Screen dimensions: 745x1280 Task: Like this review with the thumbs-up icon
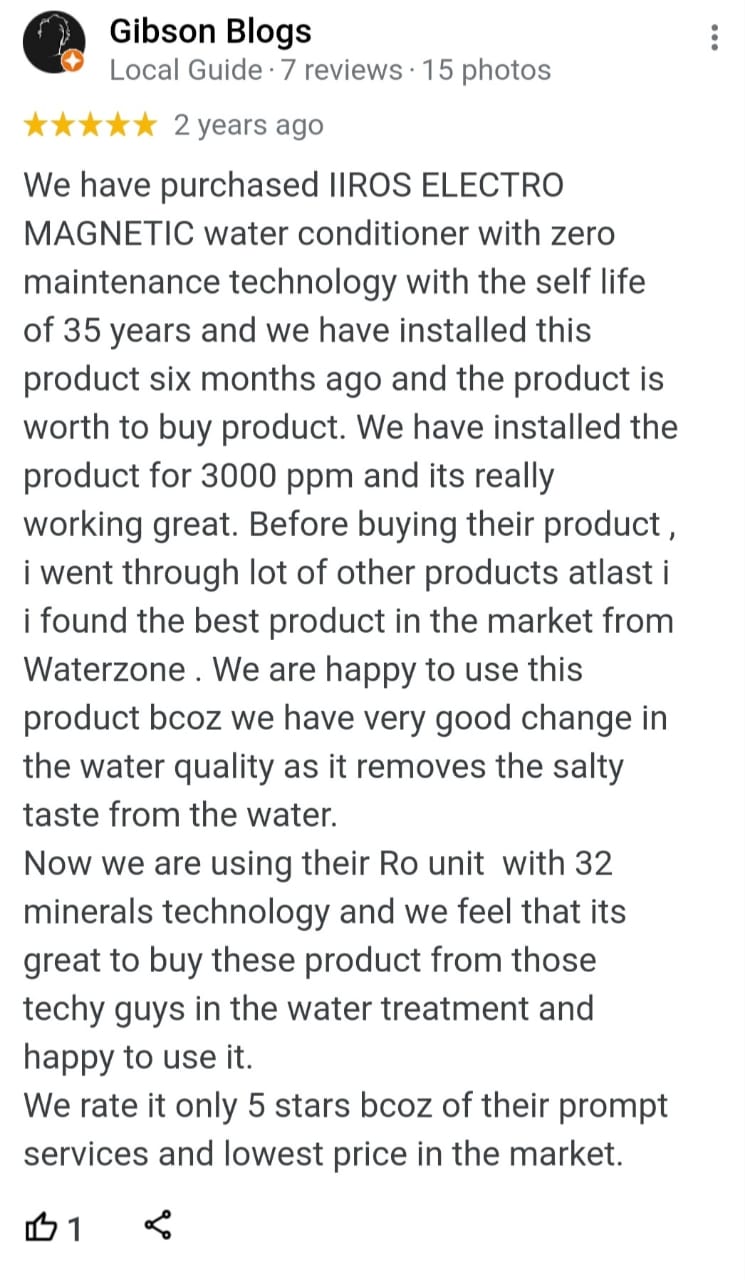pyautogui.click(x=42, y=1226)
